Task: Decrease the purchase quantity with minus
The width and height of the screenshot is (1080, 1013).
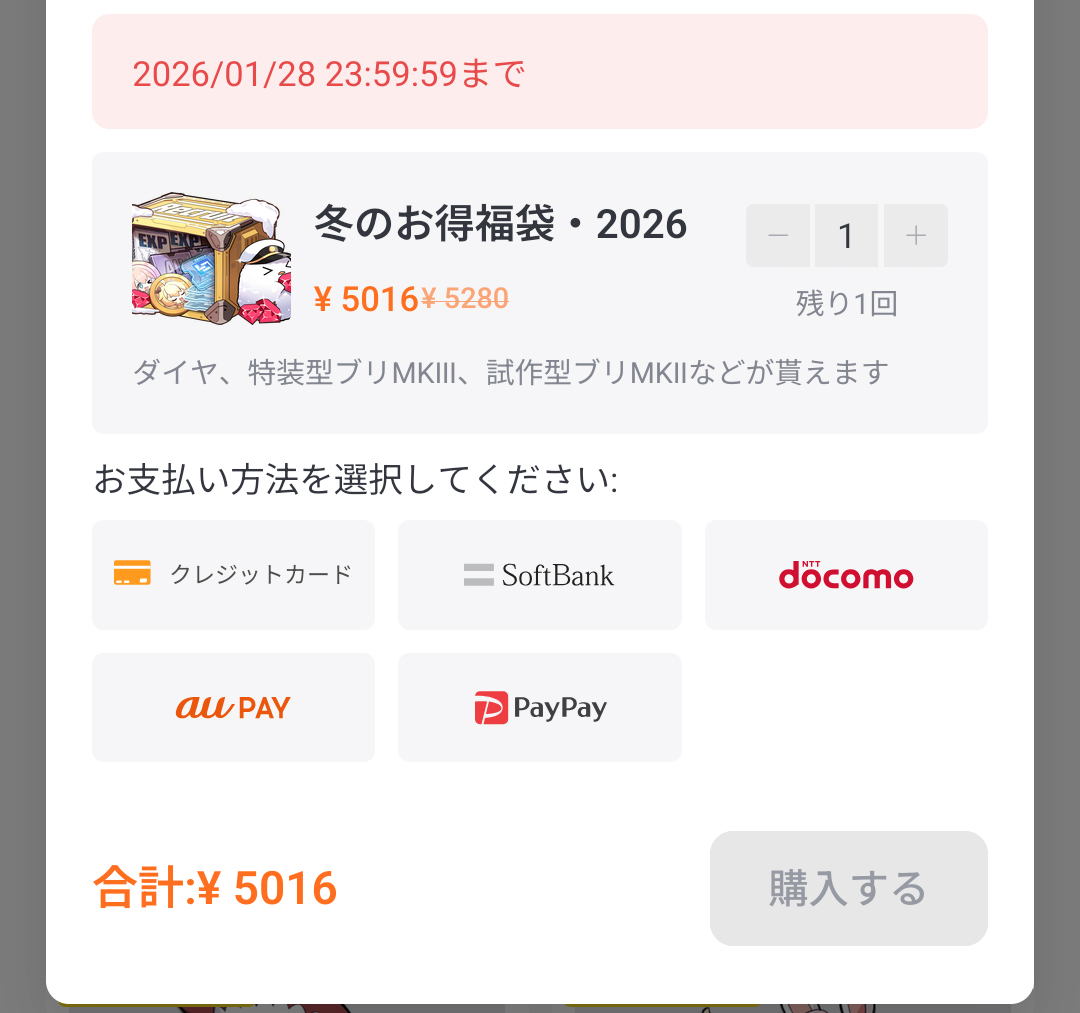Action: [778, 236]
